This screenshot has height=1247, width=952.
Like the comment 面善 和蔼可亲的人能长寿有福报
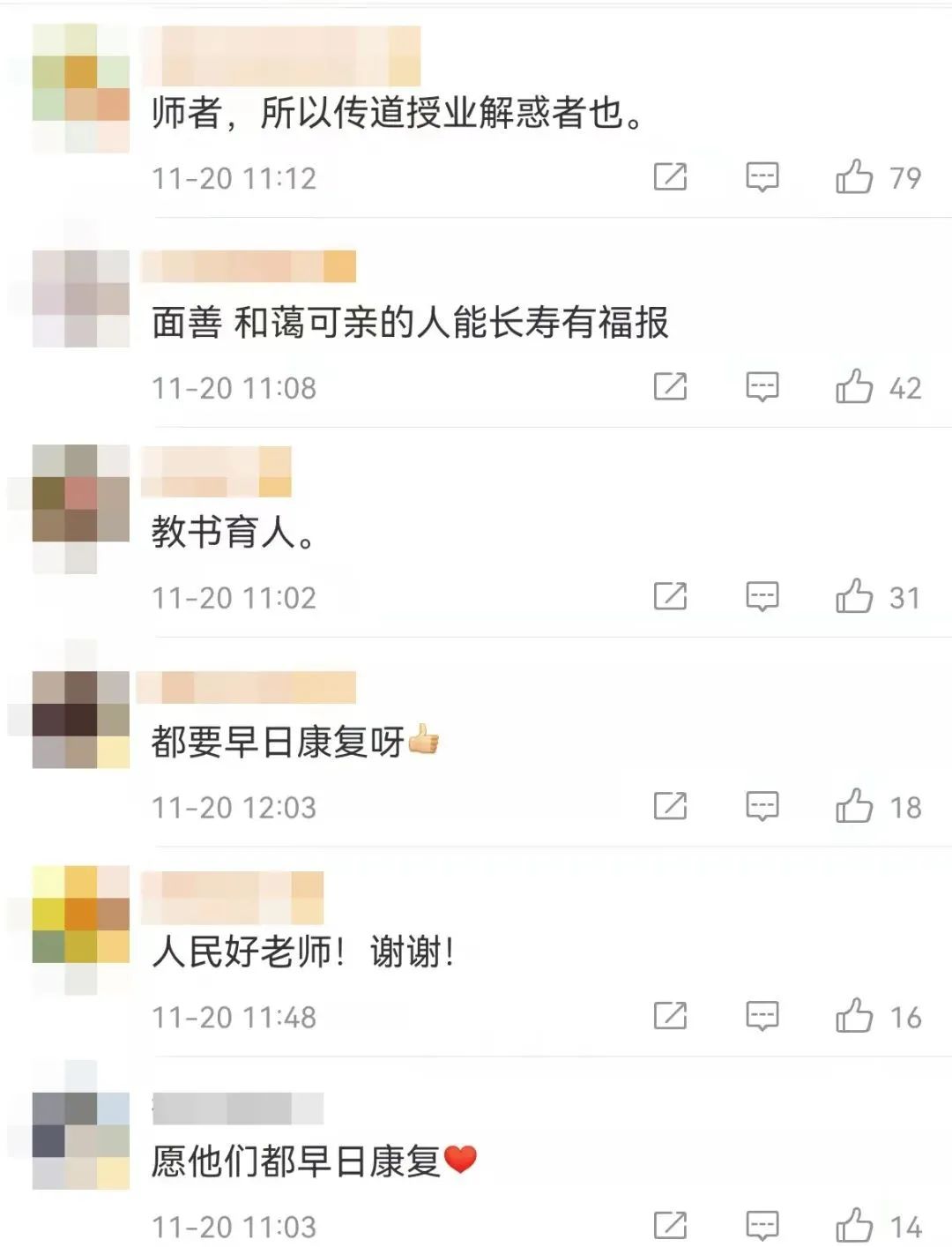tap(853, 387)
